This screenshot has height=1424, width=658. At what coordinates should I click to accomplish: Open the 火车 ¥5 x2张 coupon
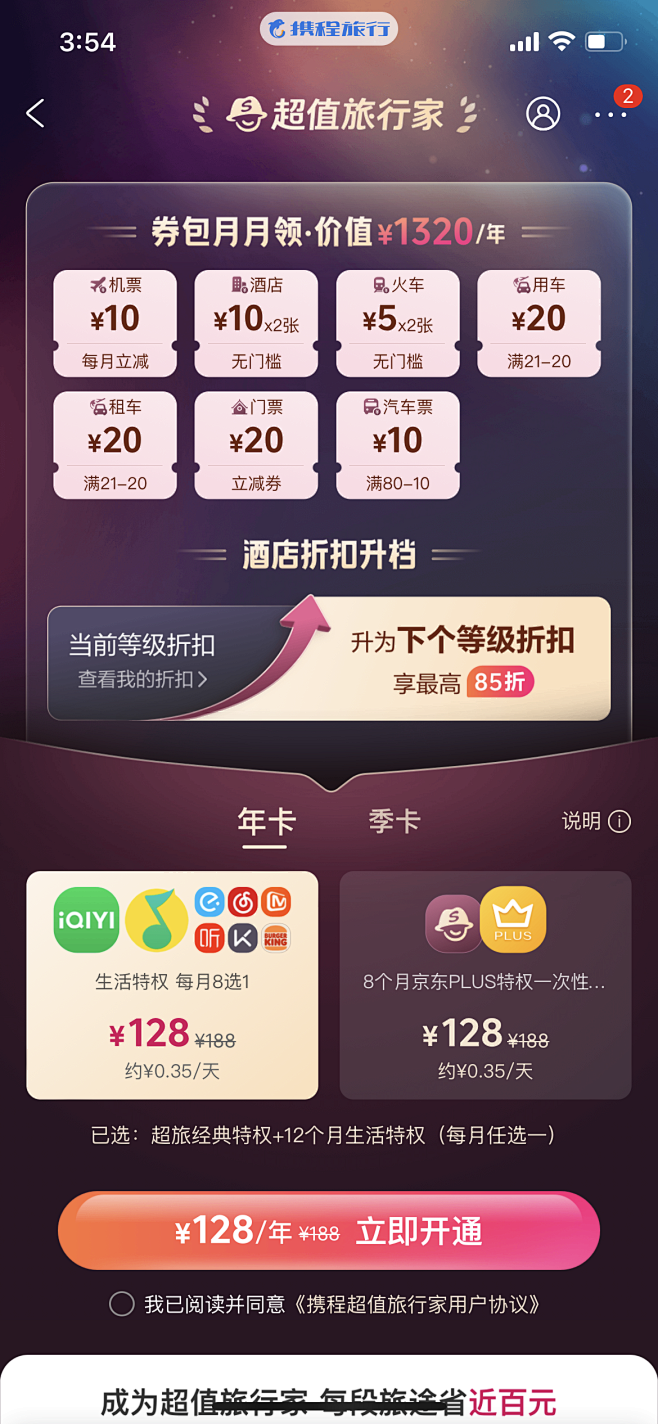[x=398, y=323]
